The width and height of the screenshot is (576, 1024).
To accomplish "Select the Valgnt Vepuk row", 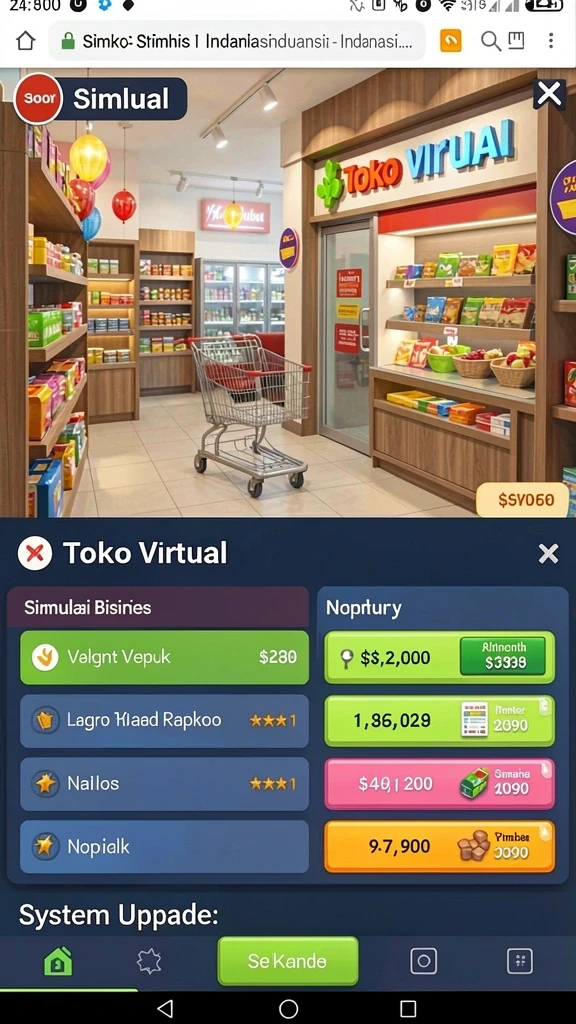I will (165, 657).
